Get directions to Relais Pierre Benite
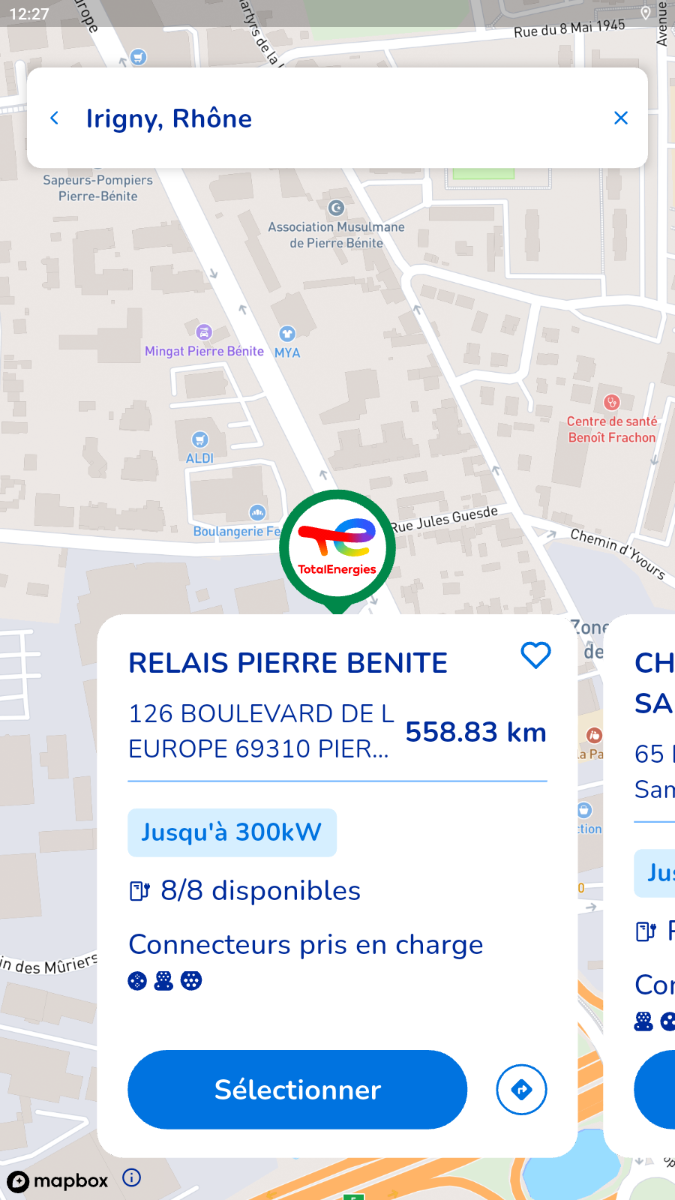 point(522,1089)
